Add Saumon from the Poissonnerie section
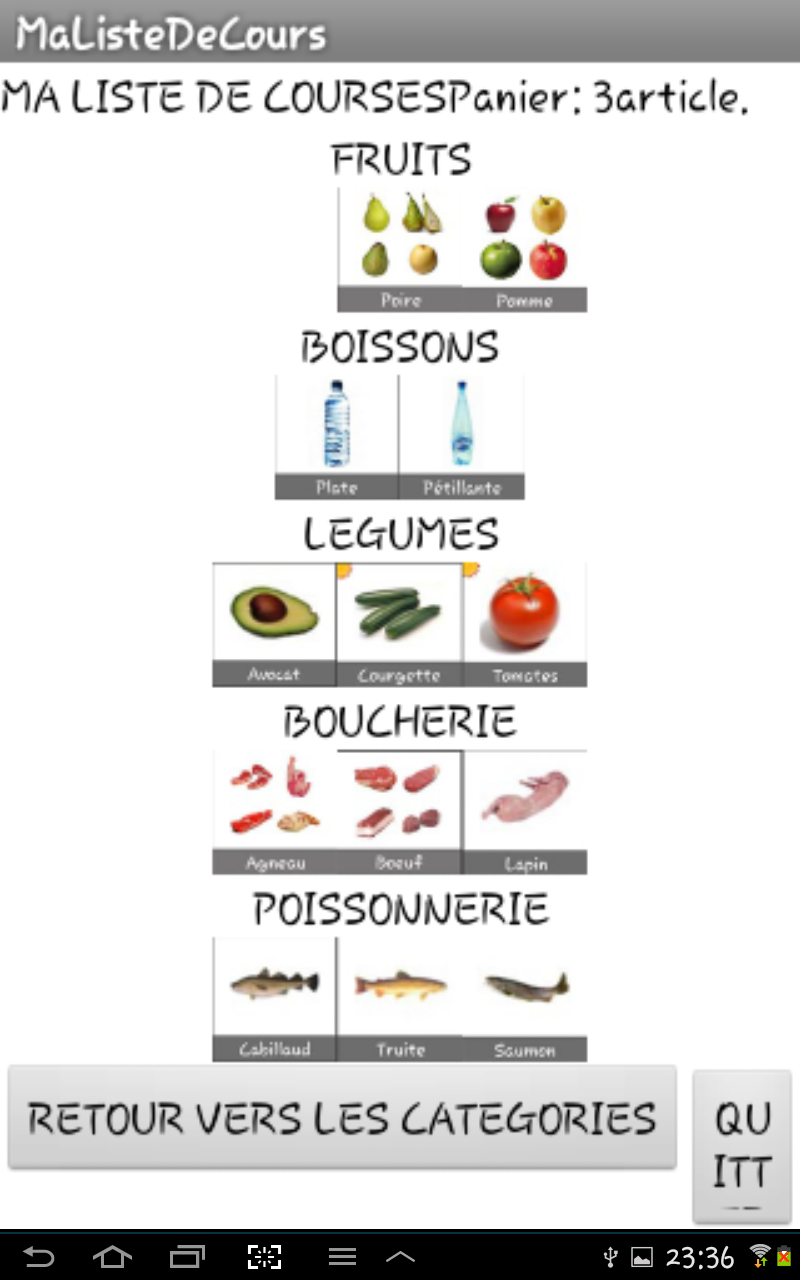This screenshot has height=1280, width=800. [x=525, y=999]
